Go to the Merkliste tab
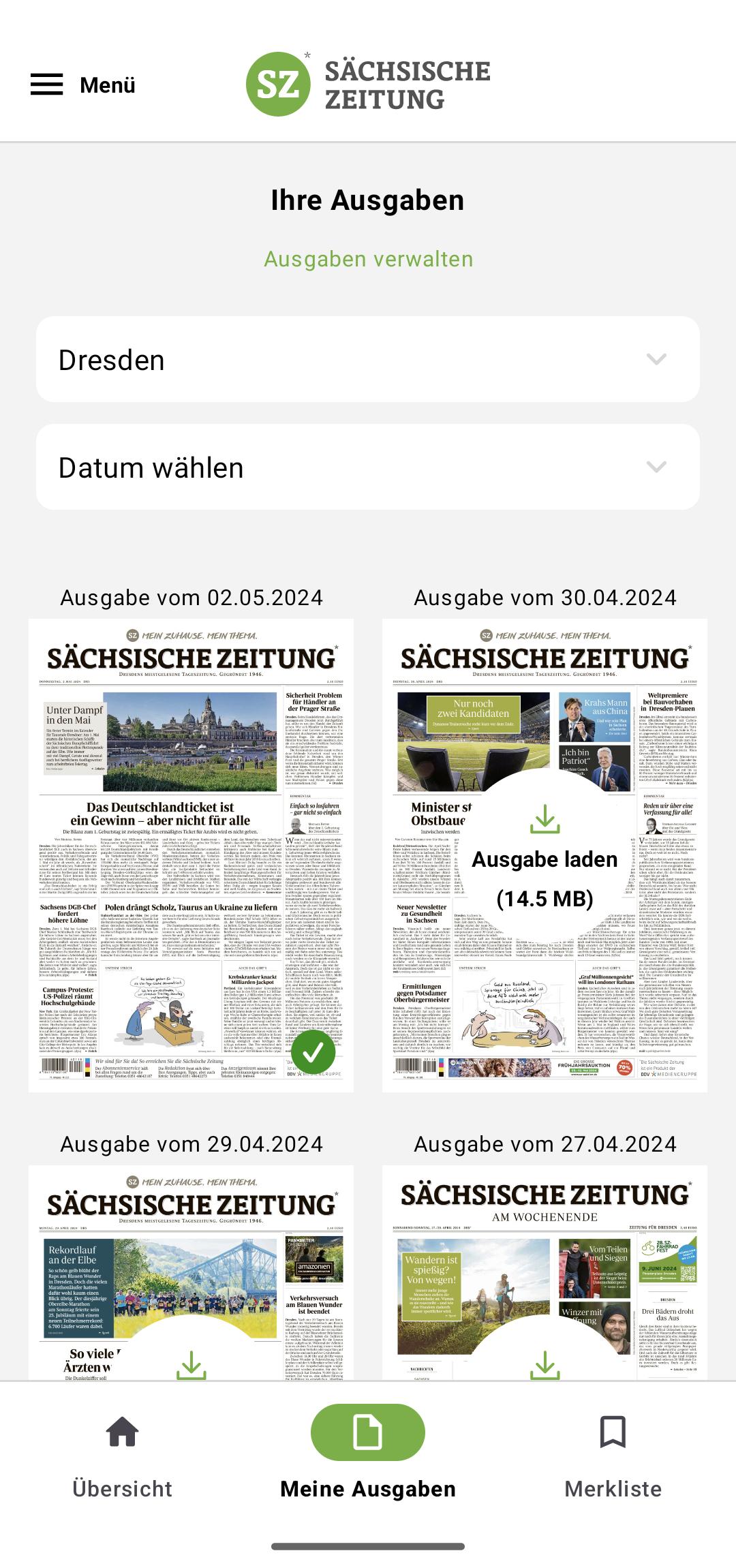The image size is (736, 1568). [613, 1457]
